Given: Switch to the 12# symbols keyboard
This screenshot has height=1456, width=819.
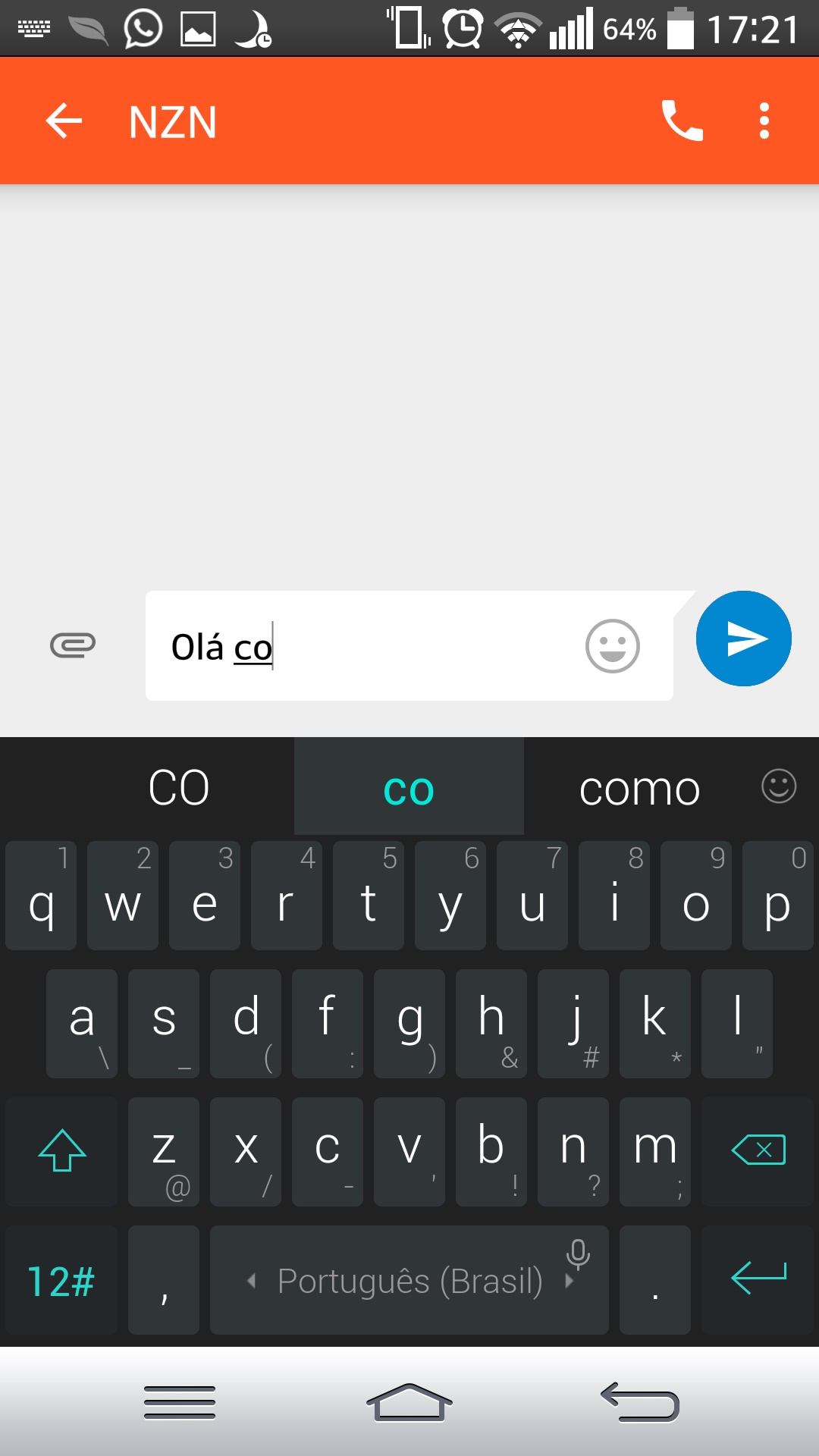Looking at the screenshot, I should (x=61, y=1281).
